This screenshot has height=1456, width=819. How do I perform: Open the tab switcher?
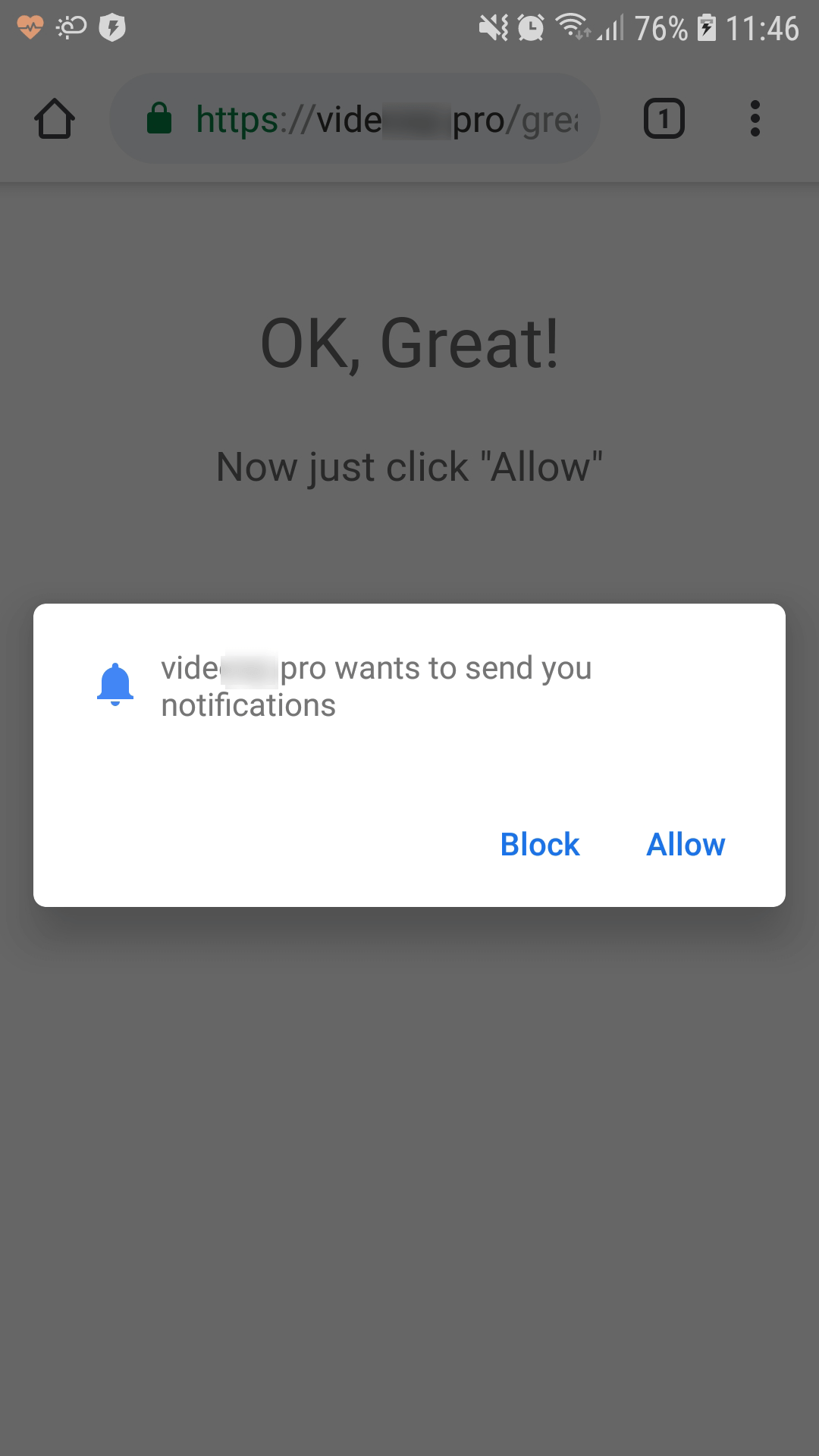(664, 119)
